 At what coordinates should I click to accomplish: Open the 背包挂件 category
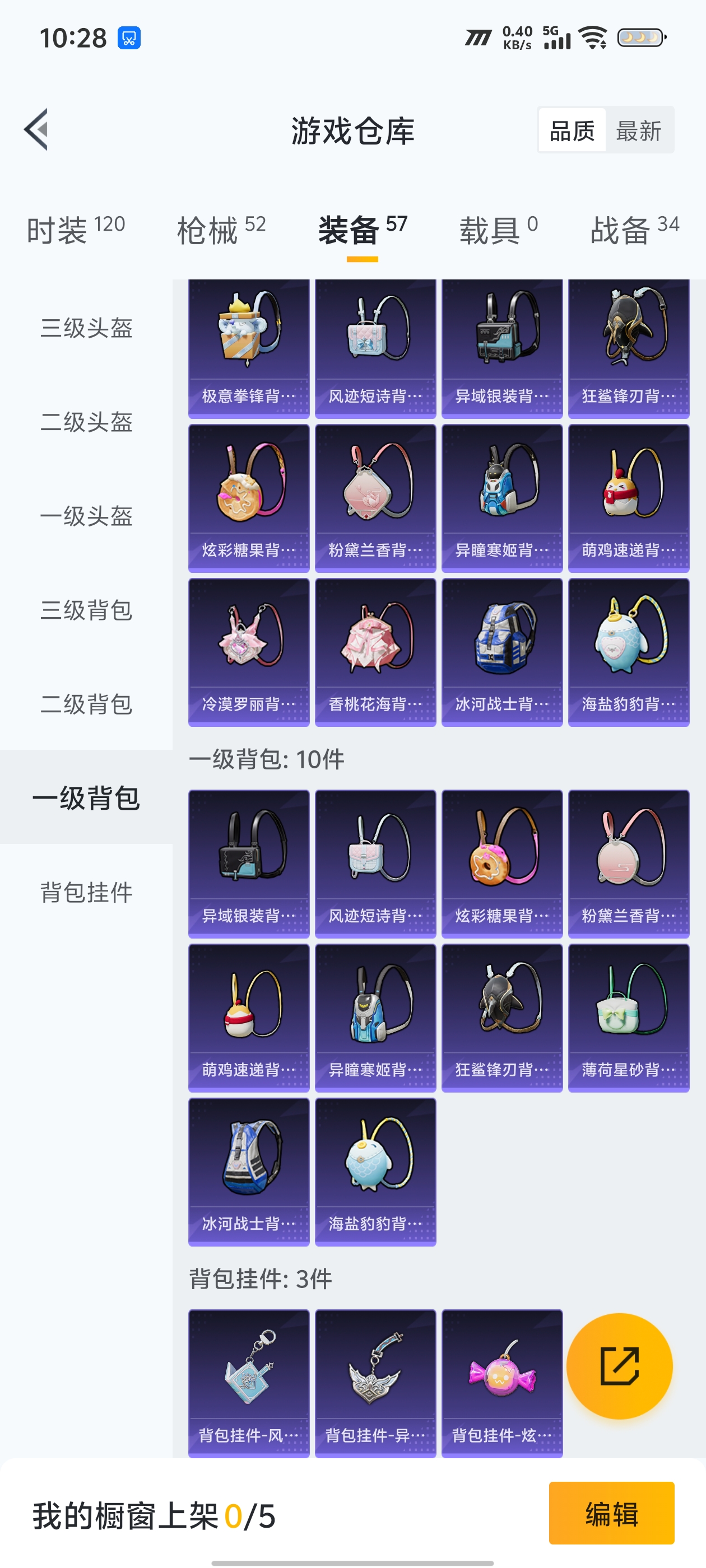[86, 892]
